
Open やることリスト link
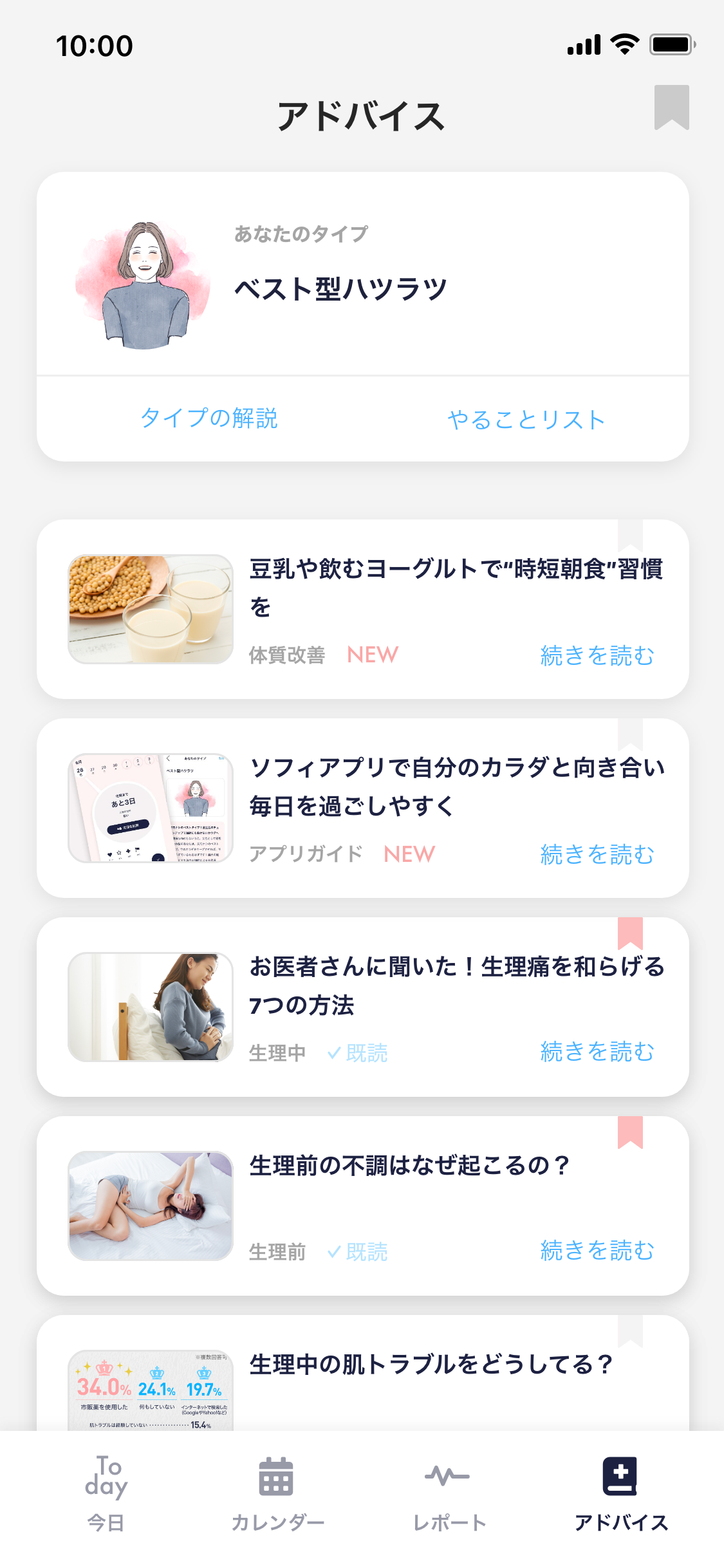[526, 420]
